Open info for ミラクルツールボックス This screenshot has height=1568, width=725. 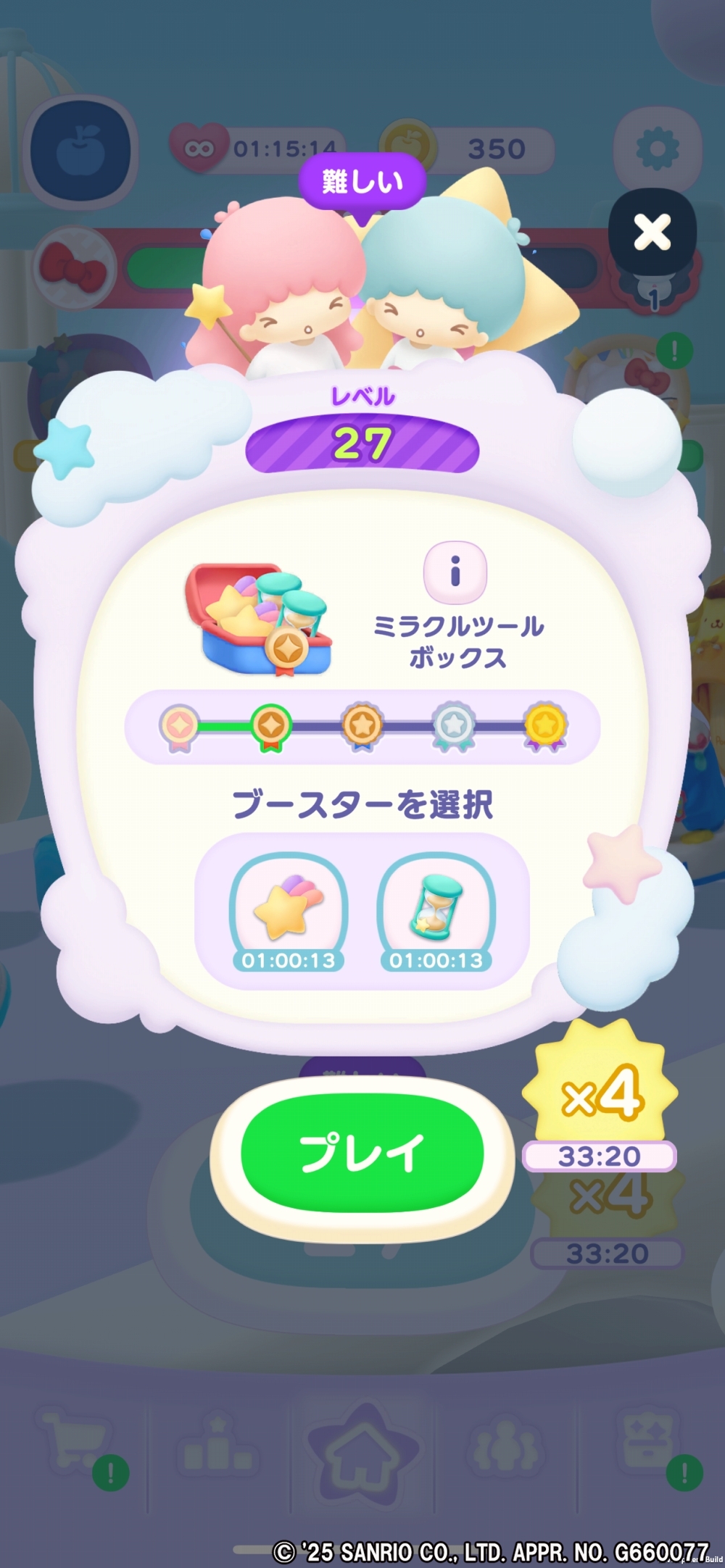point(455,572)
